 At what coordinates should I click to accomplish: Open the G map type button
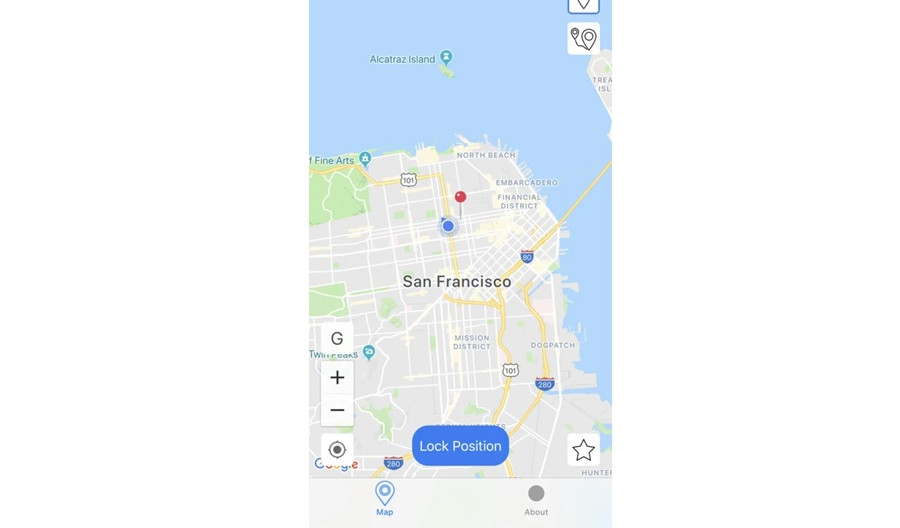point(337,339)
